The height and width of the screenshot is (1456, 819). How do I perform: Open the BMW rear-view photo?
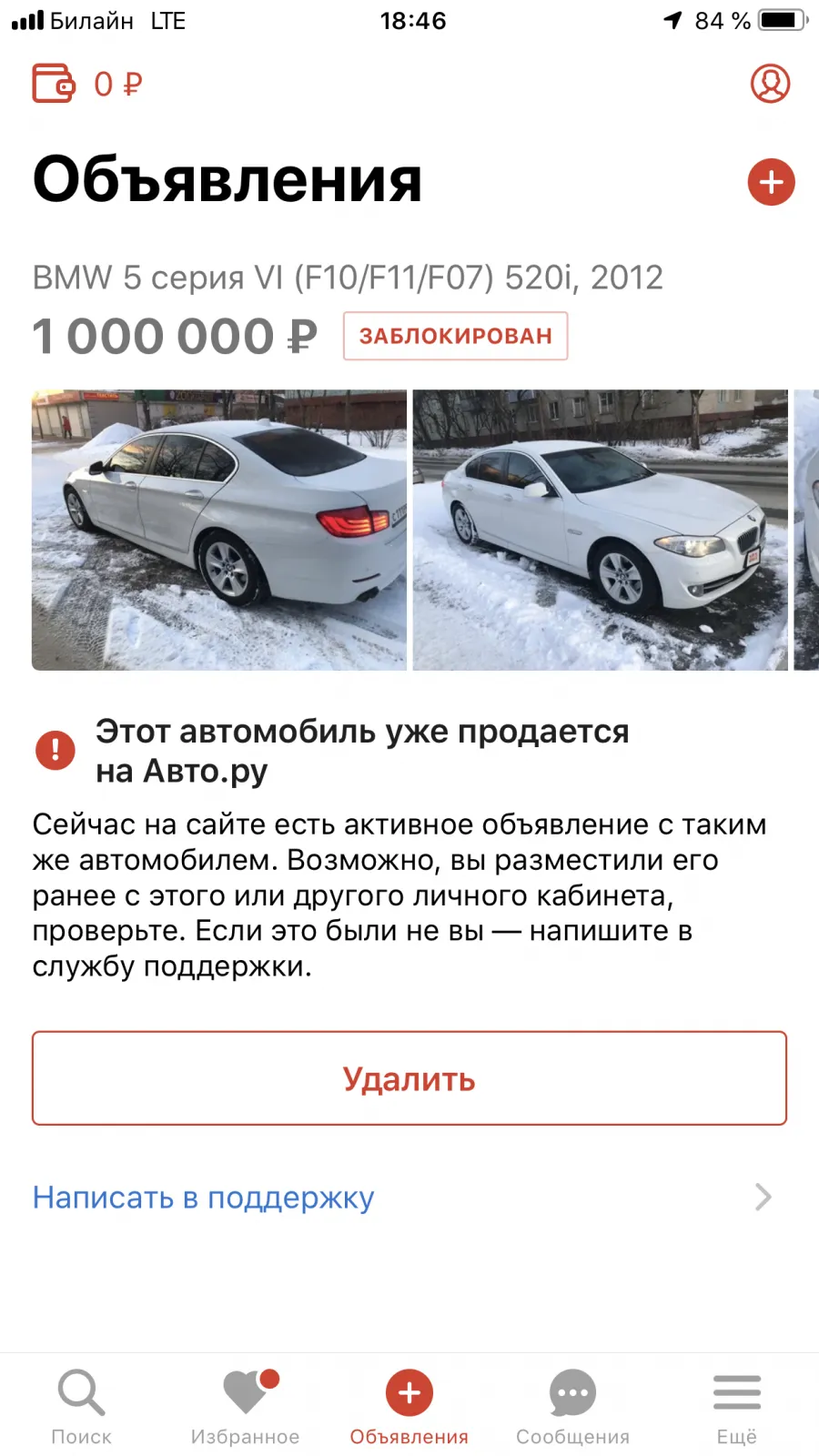tap(219, 530)
